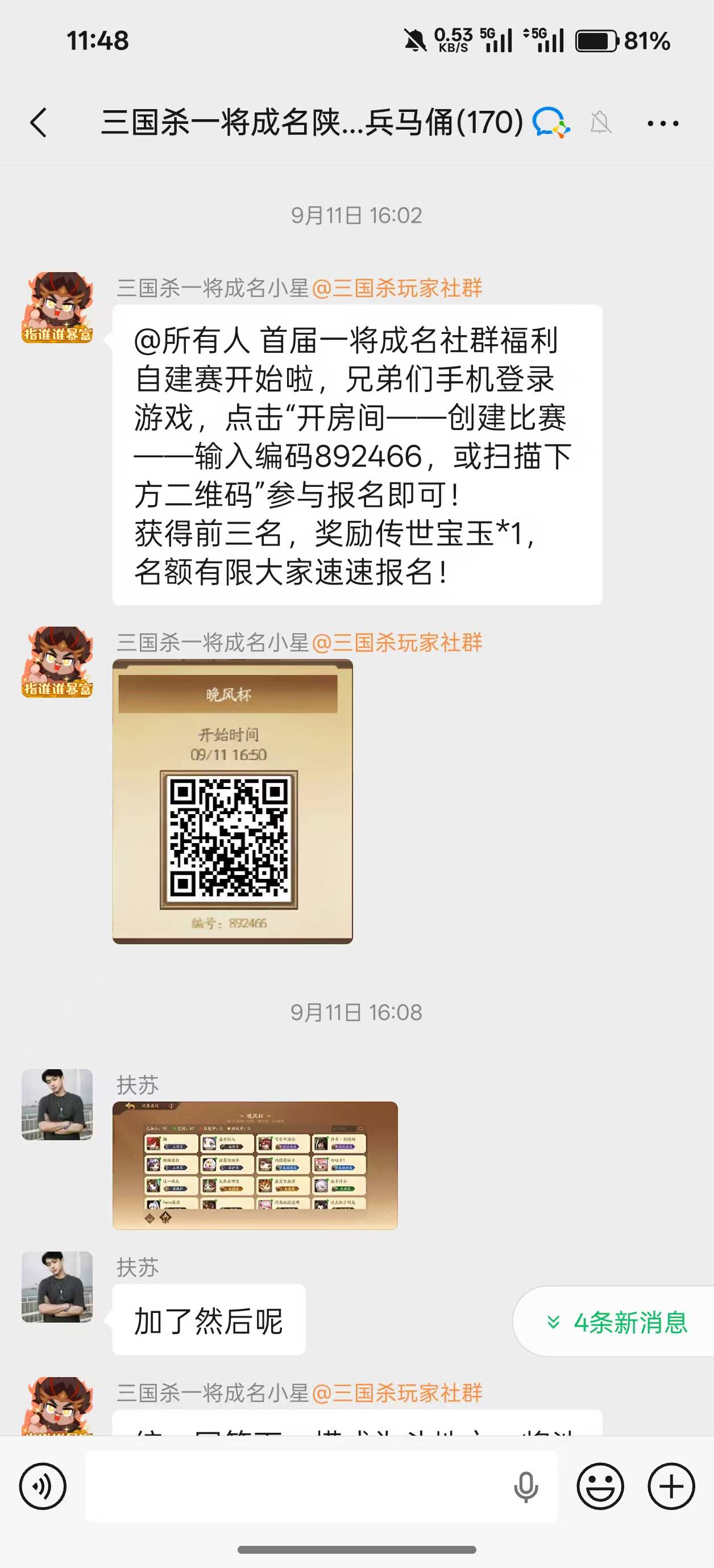Switch to voice message input
Image resolution: width=714 pixels, height=1568 pixels.
43,1486
